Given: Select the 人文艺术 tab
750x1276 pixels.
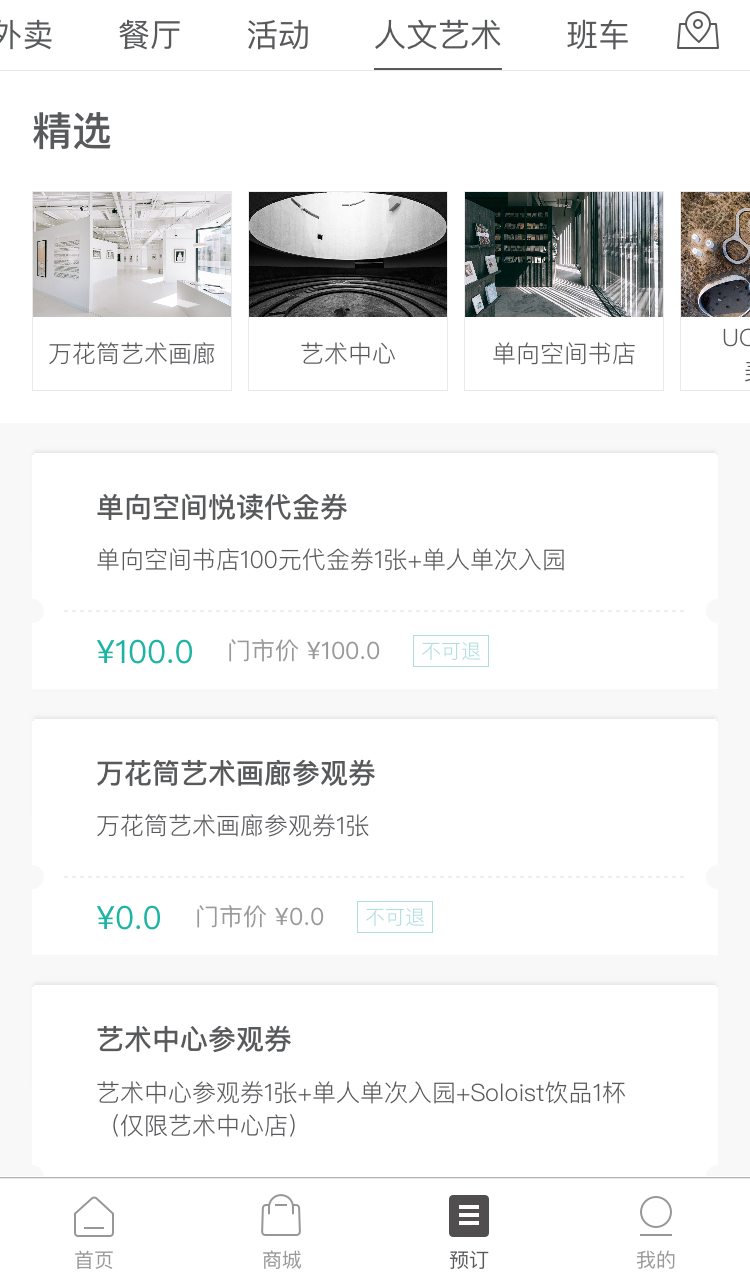Looking at the screenshot, I should 438,35.
